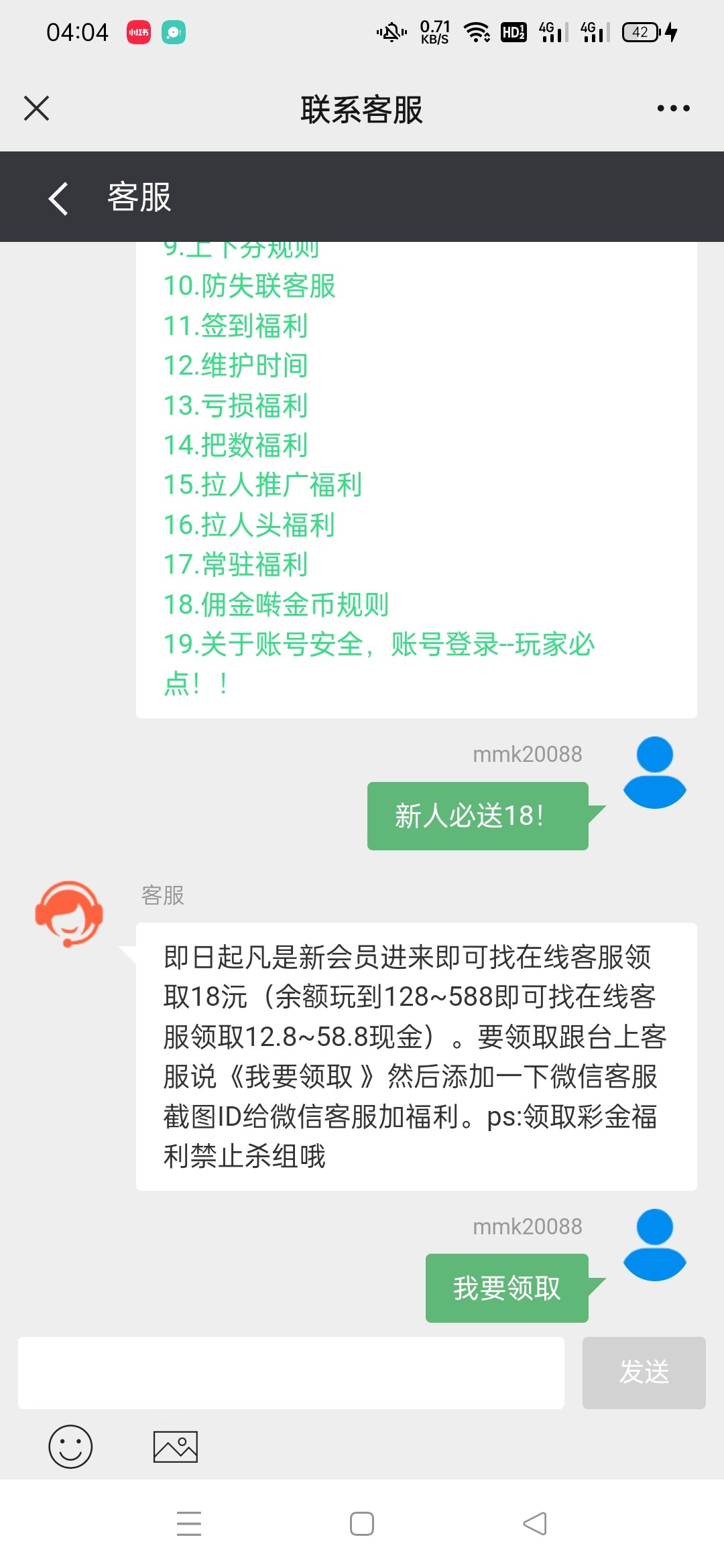Open the 10.防失联客服 link

pyautogui.click(x=249, y=286)
